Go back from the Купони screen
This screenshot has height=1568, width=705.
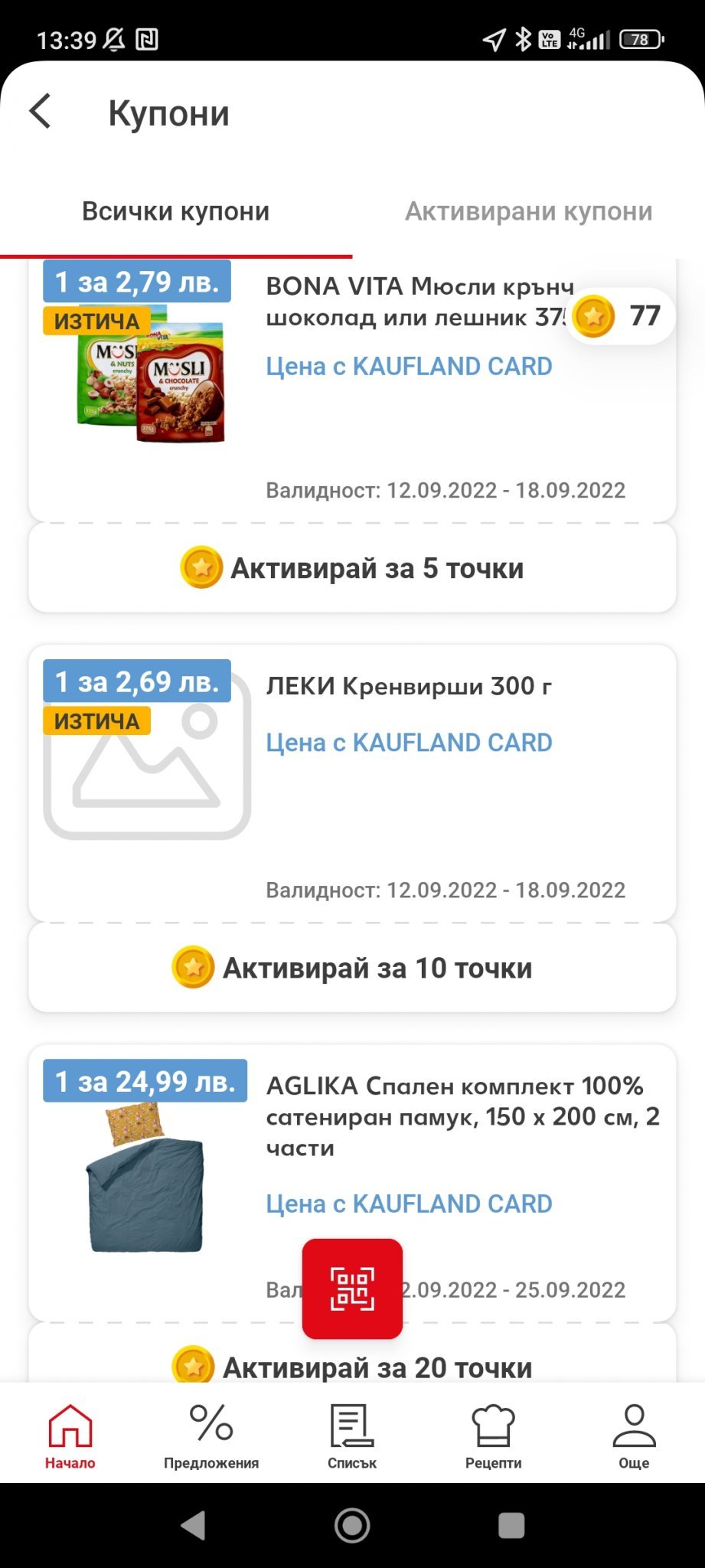pos(41,112)
